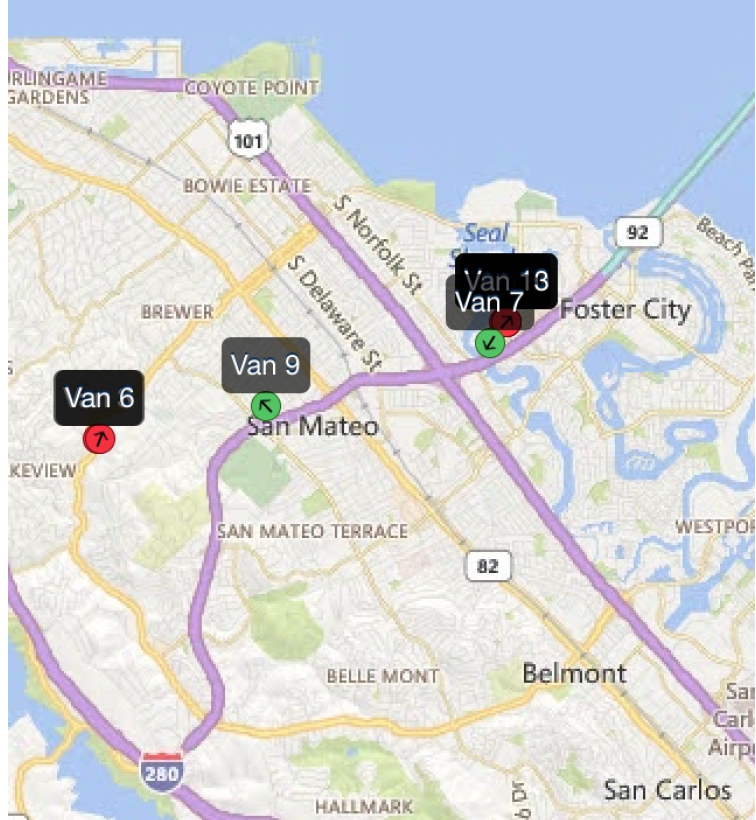
Task: Select the Van 9 green marker
Action: click(265, 405)
